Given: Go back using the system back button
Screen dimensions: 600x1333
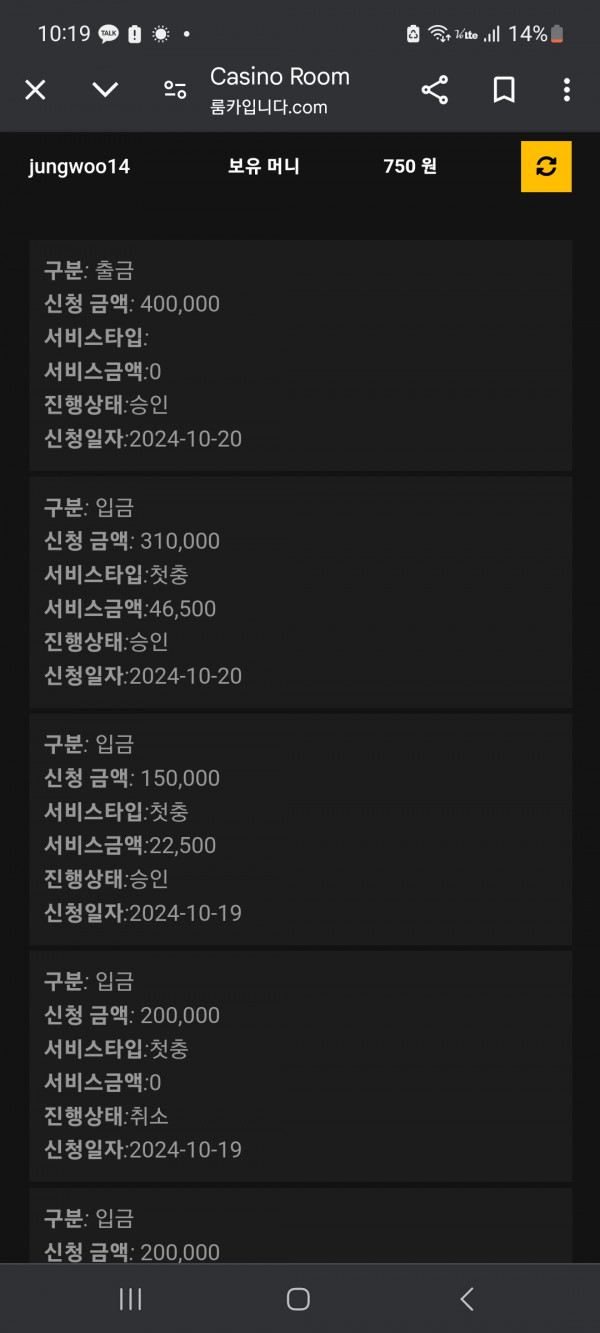Looking at the screenshot, I should pyautogui.click(x=467, y=1299).
